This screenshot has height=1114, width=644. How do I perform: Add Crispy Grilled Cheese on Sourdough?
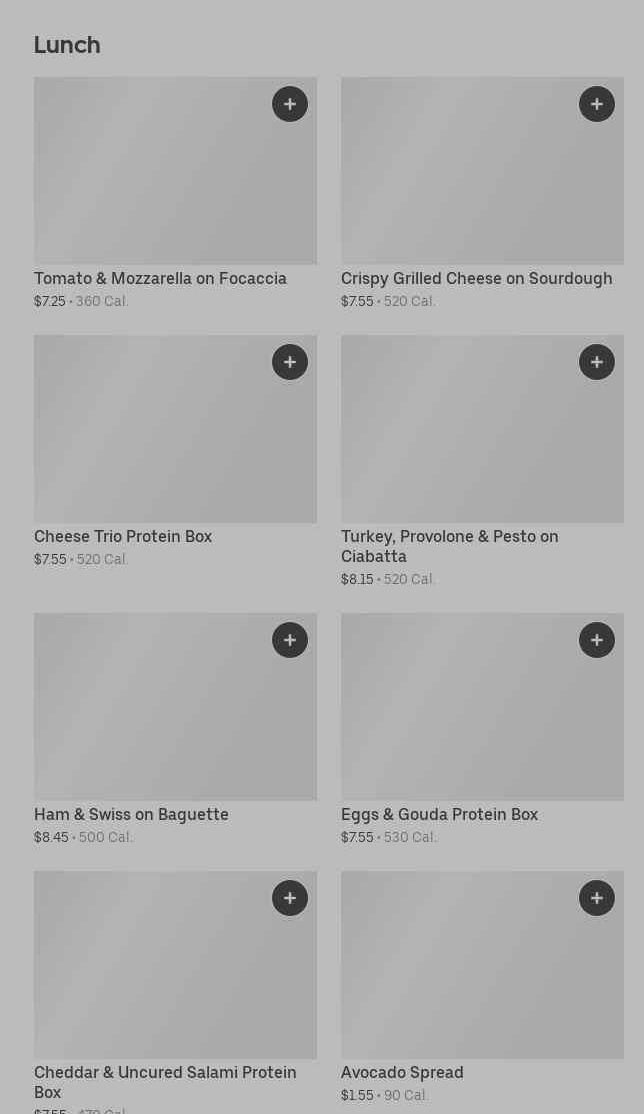[597, 104]
